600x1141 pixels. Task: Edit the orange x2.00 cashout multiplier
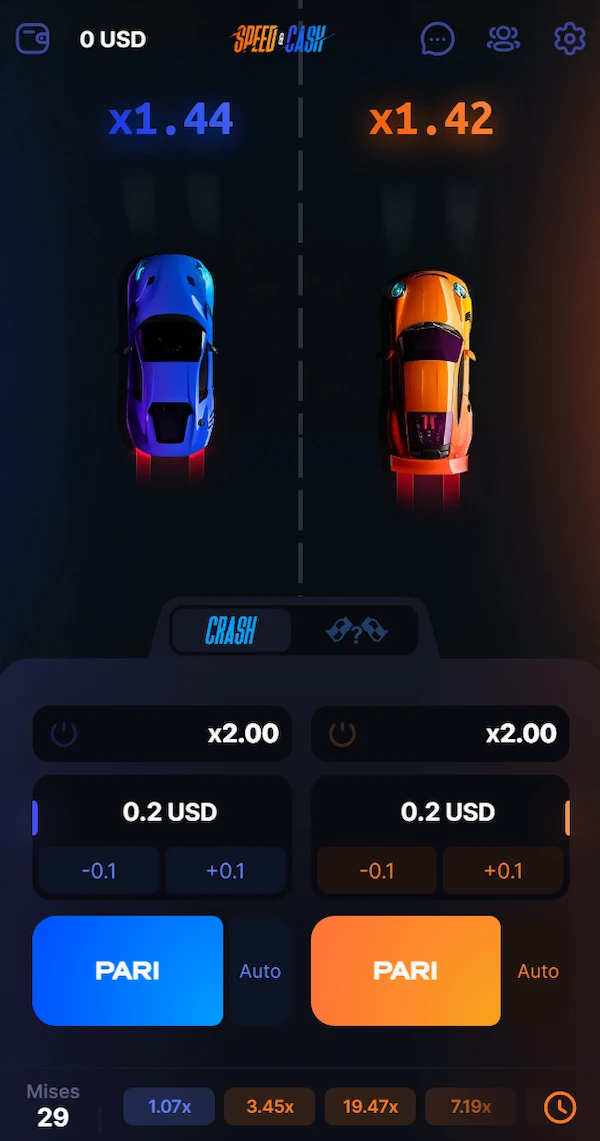521,734
